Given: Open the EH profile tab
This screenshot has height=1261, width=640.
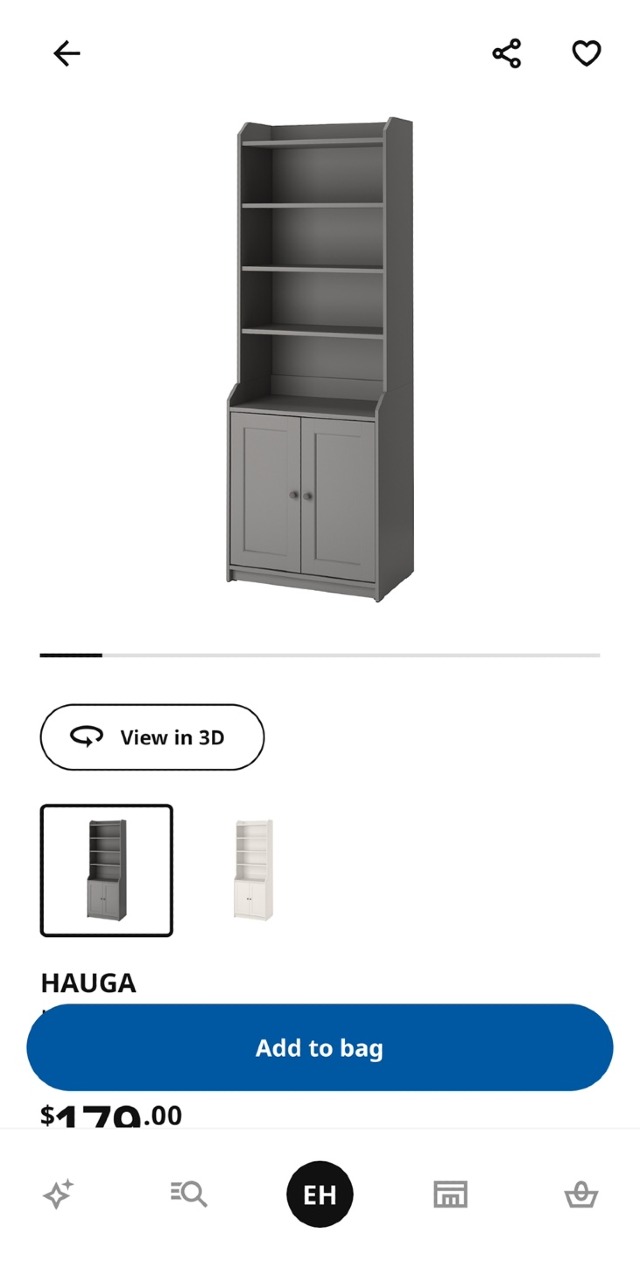Looking at the screenshot, I should click(320, 1194).
